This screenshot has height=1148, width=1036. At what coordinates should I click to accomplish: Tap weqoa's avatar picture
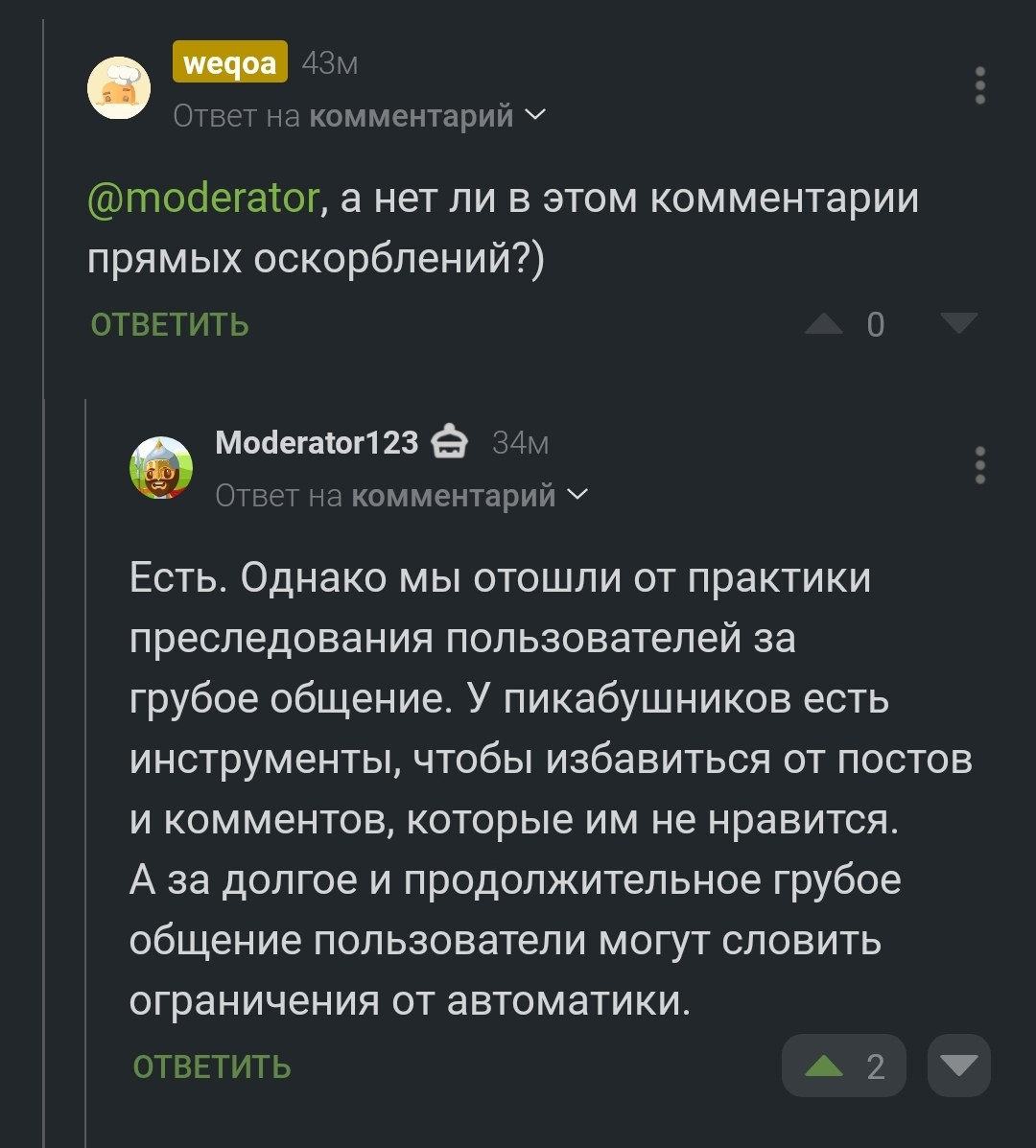point(119,88)
